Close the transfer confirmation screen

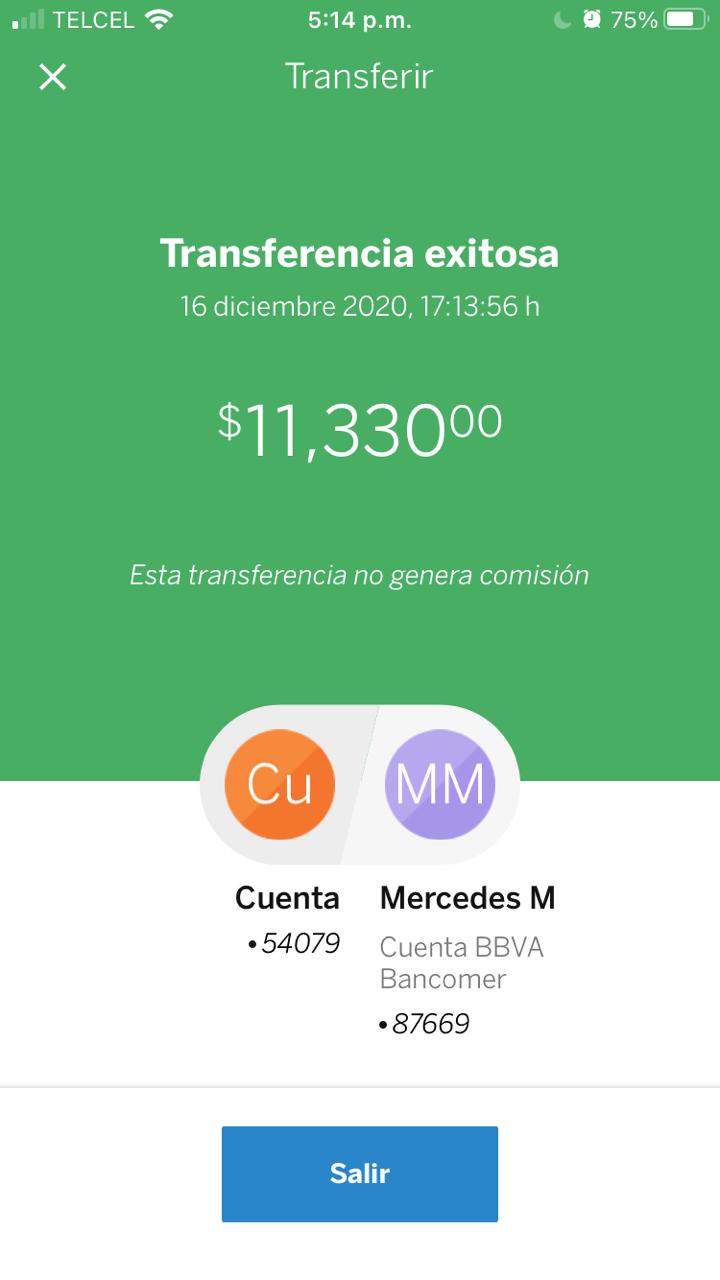52,77
